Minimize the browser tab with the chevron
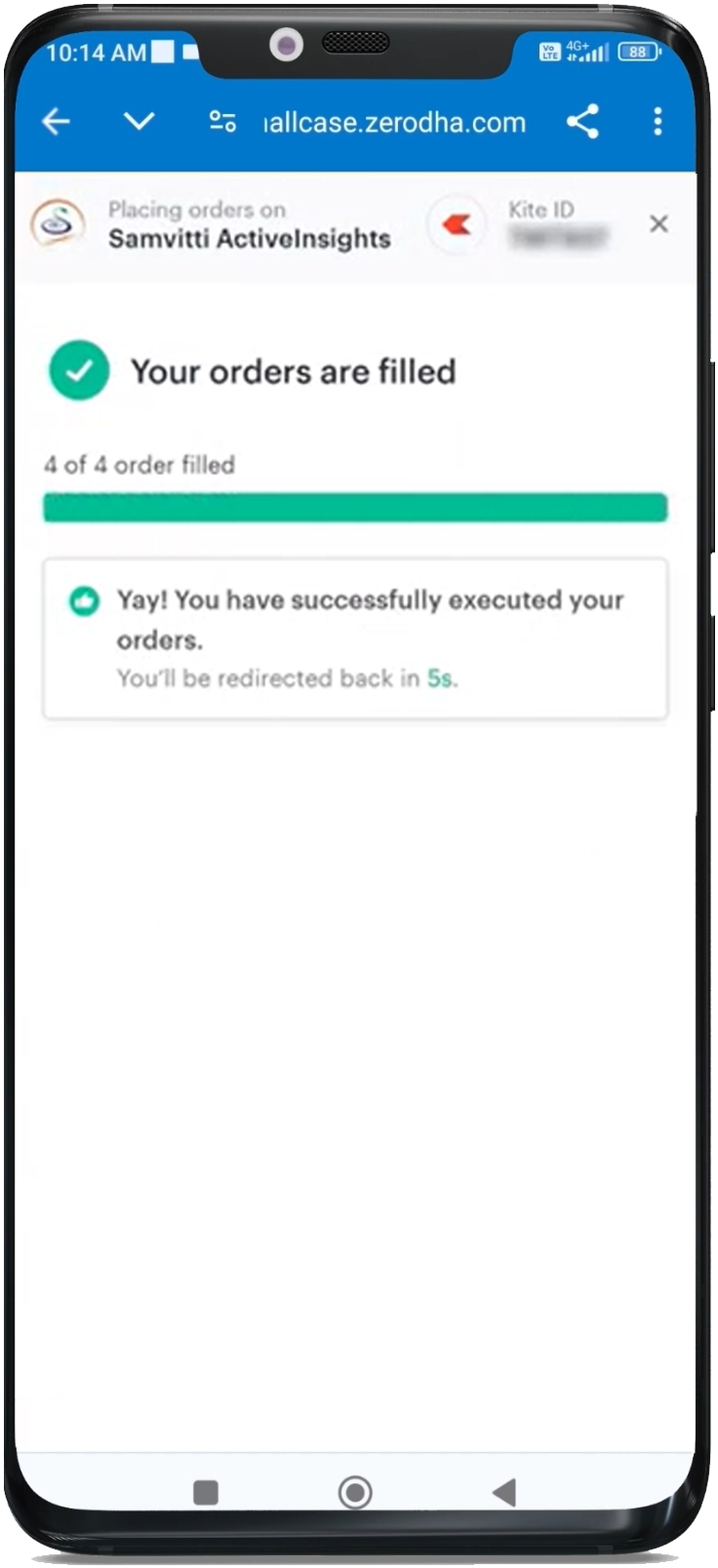718x1568 pixels. point(140,121)
